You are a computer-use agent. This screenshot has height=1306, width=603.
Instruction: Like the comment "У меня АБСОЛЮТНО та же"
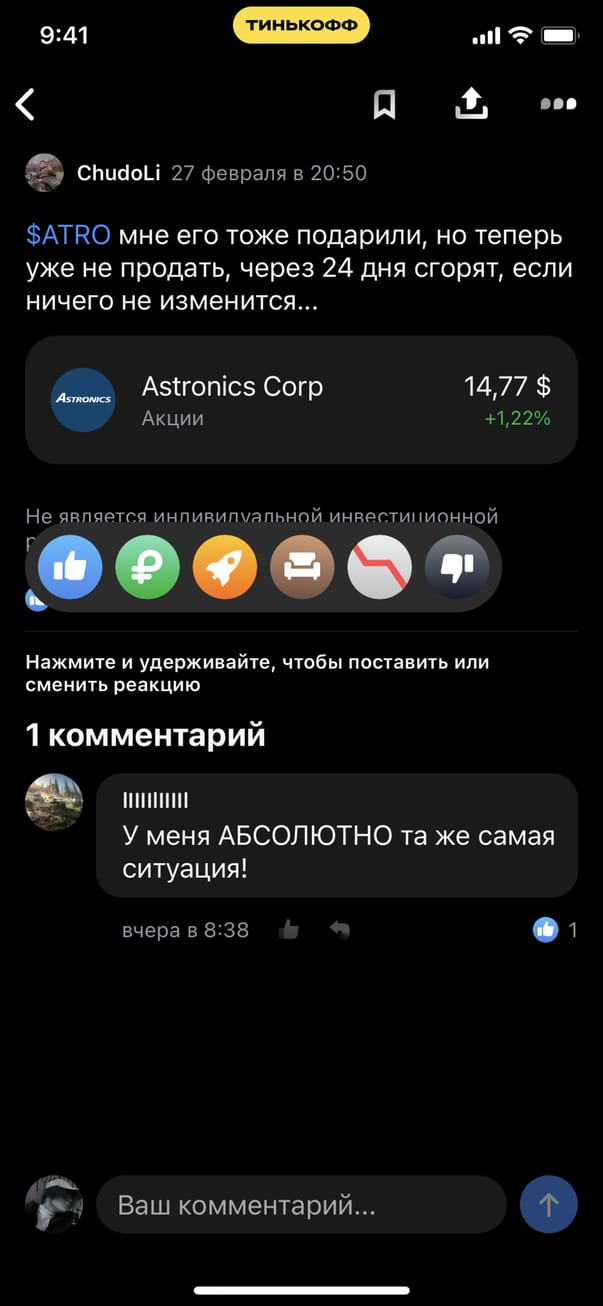tap(289, 931)
